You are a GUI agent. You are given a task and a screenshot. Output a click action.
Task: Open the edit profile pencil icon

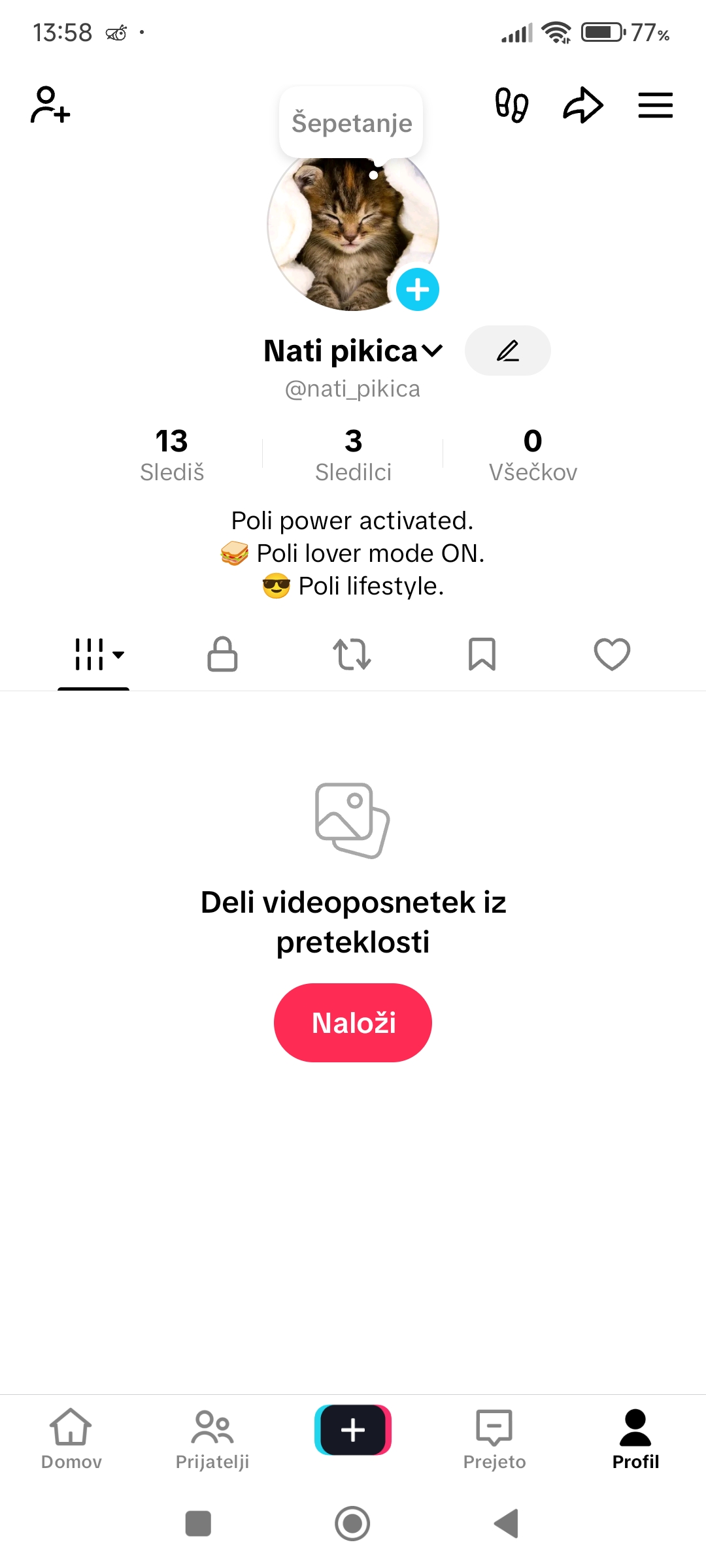[x=508, y=350]
